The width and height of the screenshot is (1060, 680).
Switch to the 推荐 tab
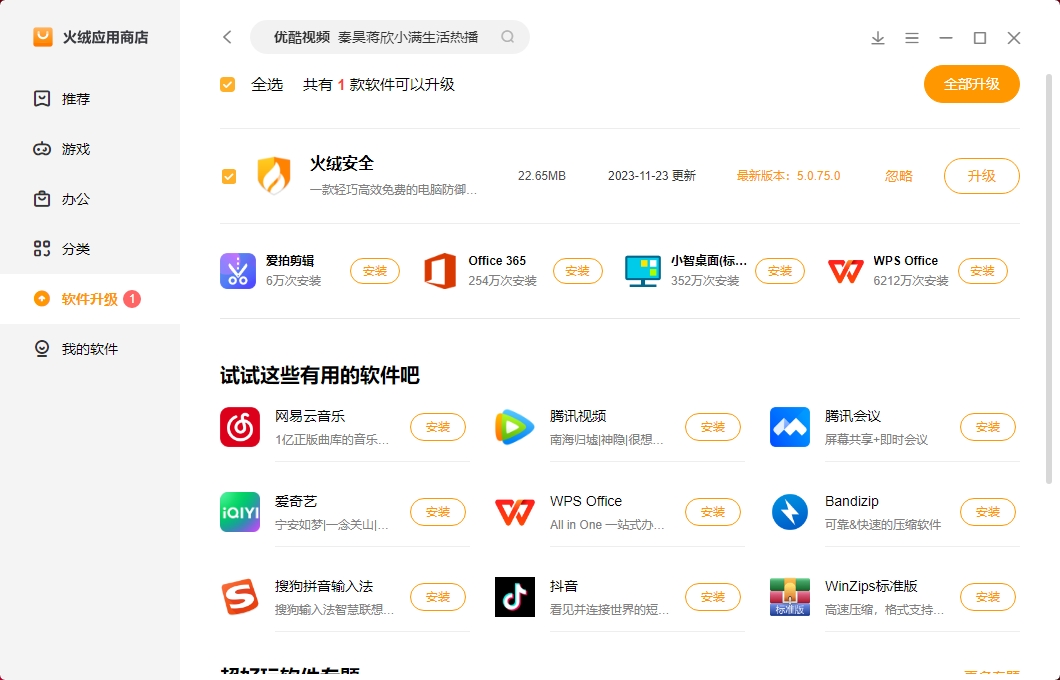pyautogui.click(x=76, y=99)
